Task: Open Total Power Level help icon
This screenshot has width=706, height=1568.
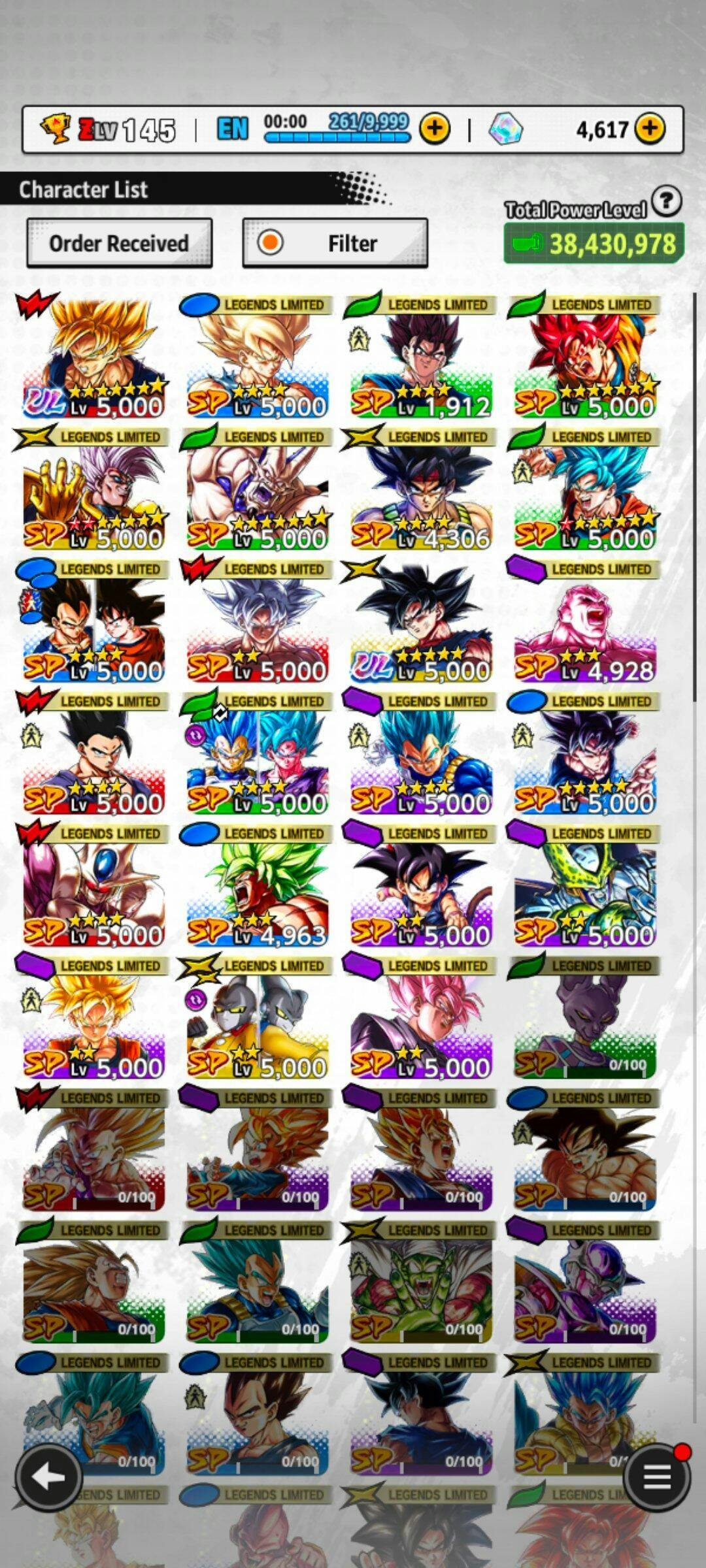Action: [667, 202]
